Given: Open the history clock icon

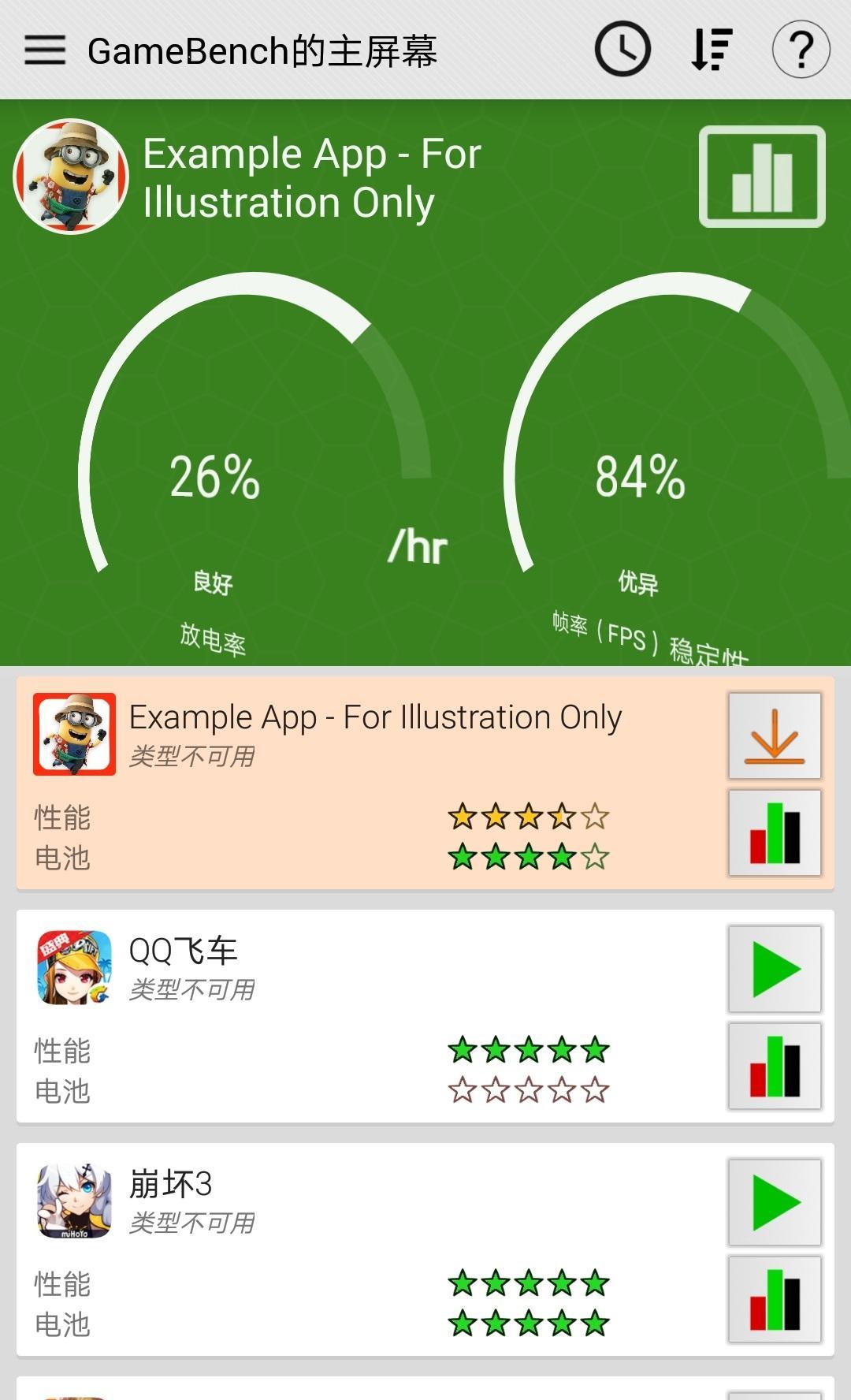Looking at the screenshot, I should [x=622, y=50].
